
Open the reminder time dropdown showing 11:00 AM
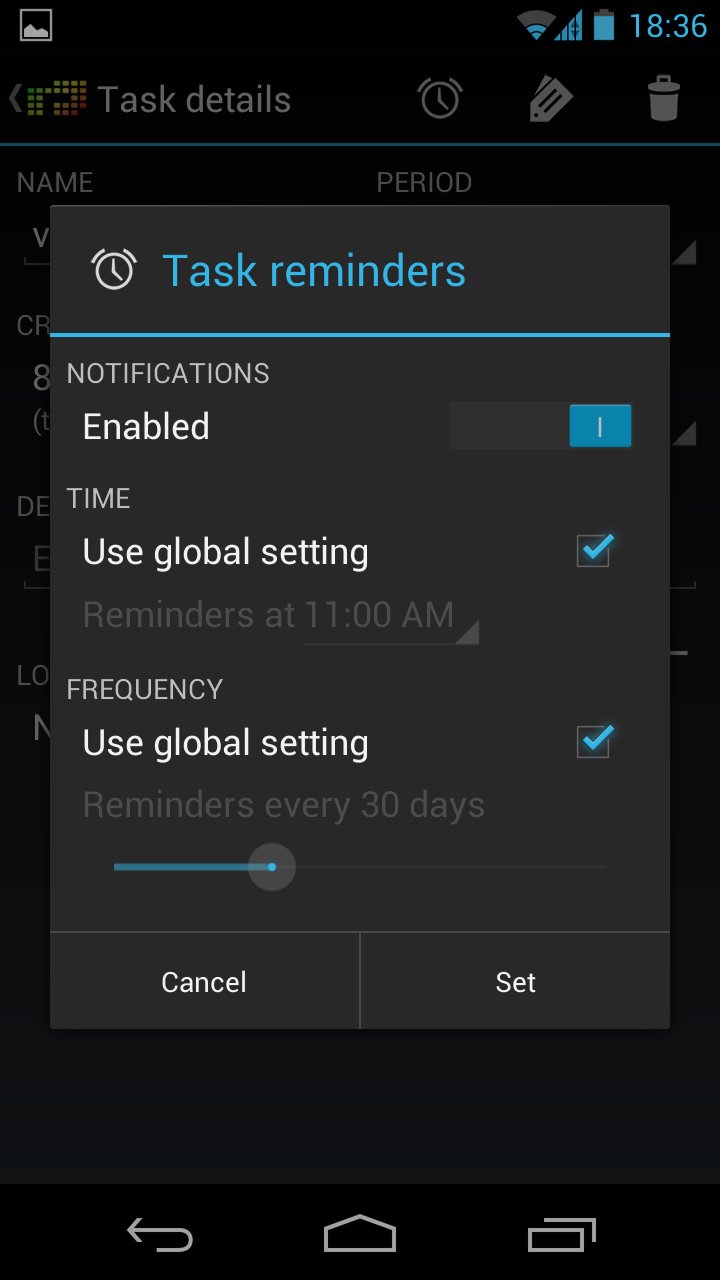point(390,616)
